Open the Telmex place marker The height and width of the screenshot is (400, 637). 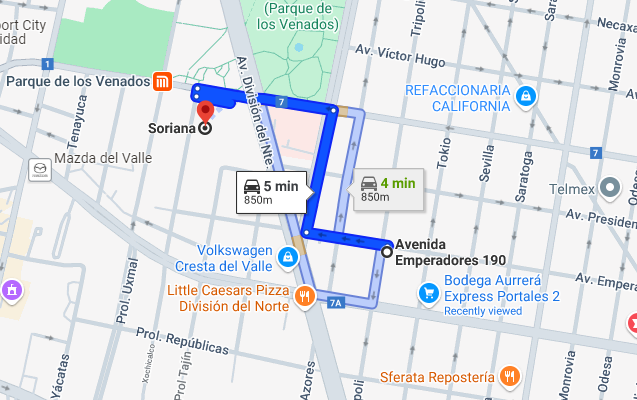pos(610,188)
